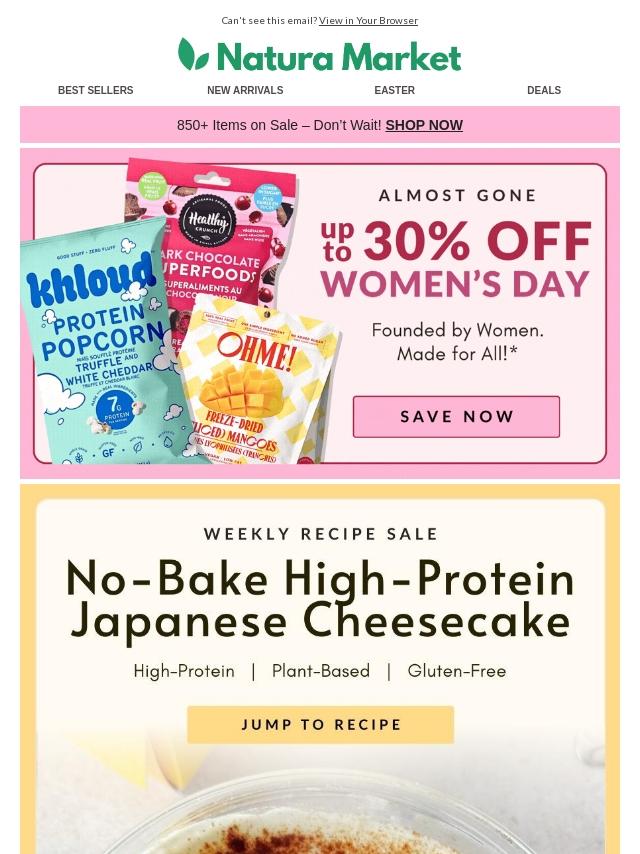Jump to the cheesecake recipe
The width and height of the screenshot is (640, 854).
pyautogui.click(x=320, y=724)
